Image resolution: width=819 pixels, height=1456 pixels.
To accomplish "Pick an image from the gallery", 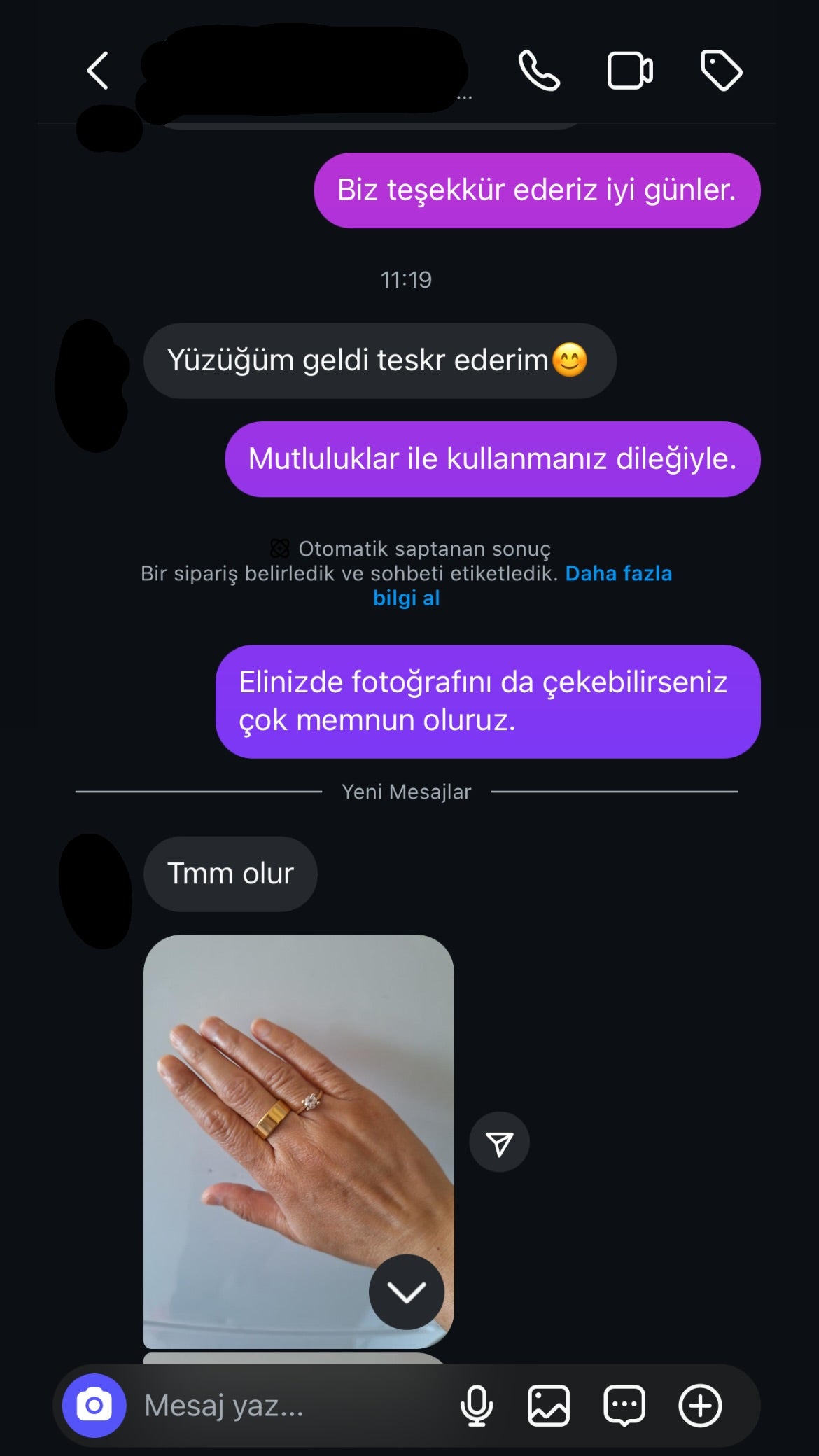I will [549, 1405].
